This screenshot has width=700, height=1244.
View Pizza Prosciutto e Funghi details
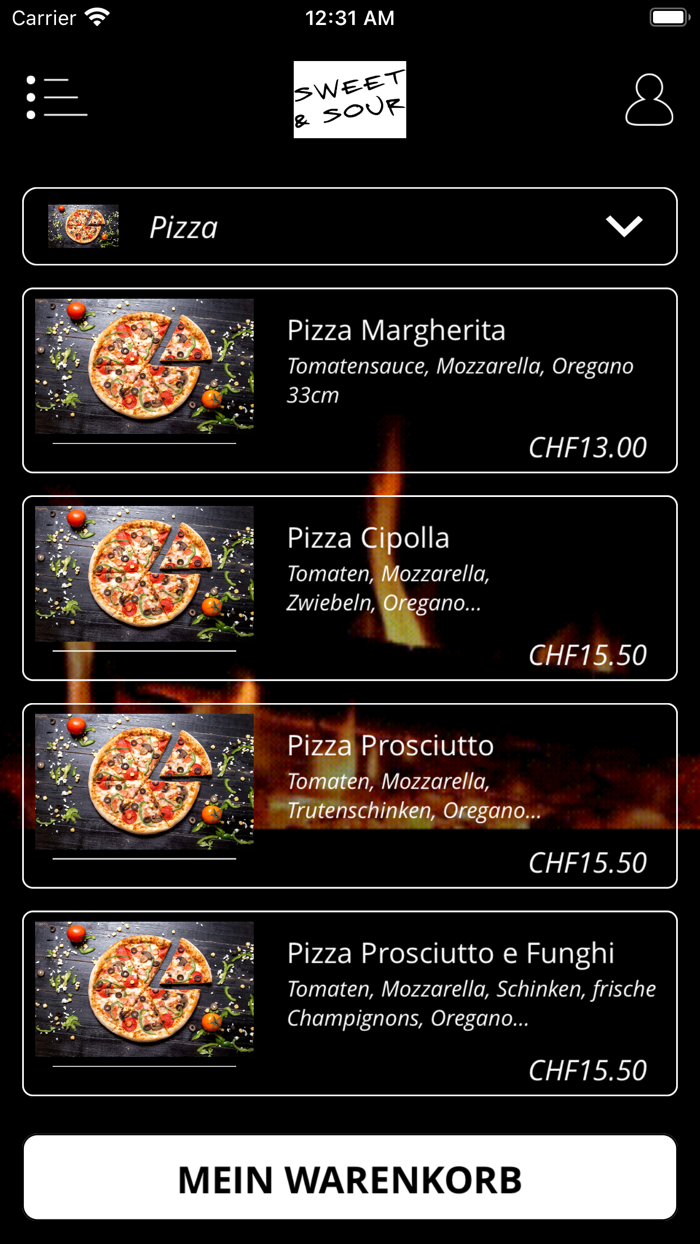pyautogui.click(x=350, y=1003)
